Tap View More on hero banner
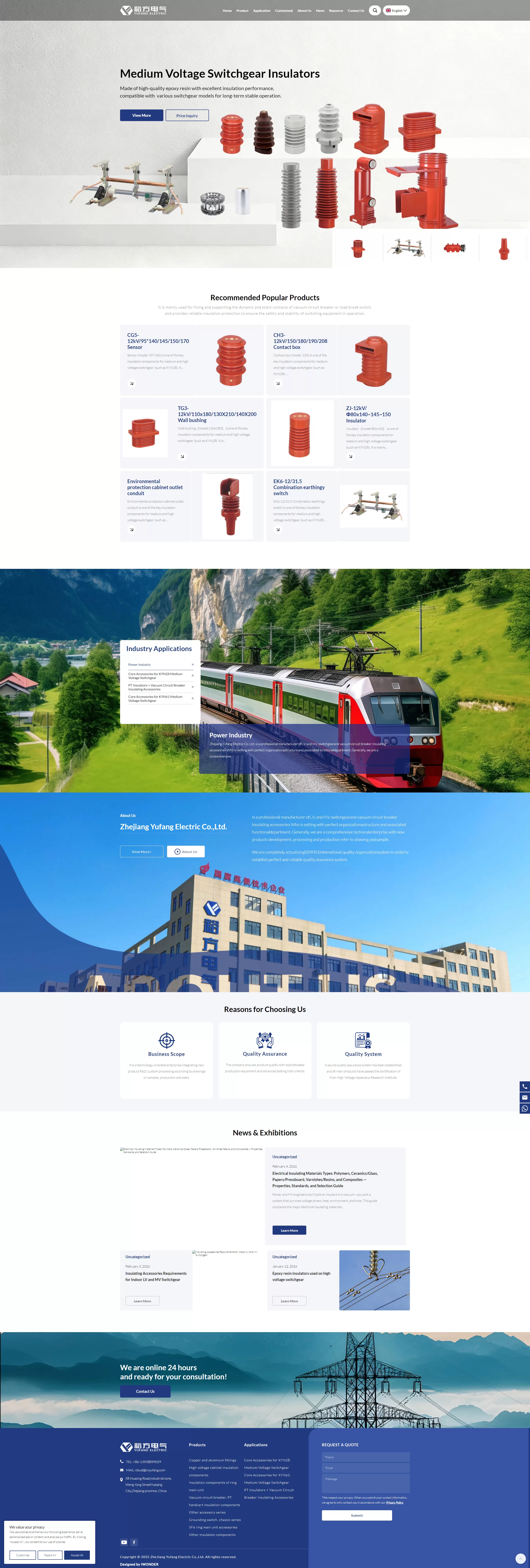The width and height of the screenshot is (530, 1568). coord(141,115)
